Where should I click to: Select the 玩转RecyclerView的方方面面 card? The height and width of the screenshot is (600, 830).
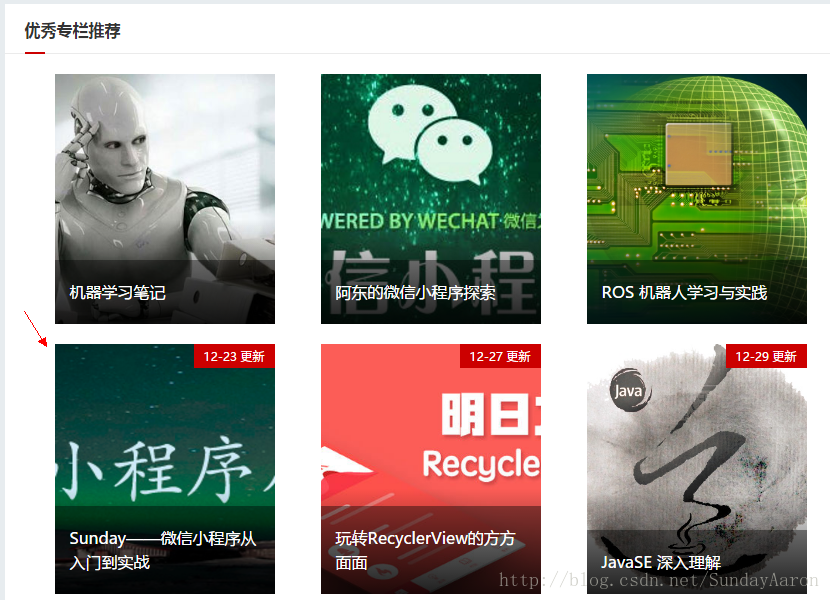[431, 469]
